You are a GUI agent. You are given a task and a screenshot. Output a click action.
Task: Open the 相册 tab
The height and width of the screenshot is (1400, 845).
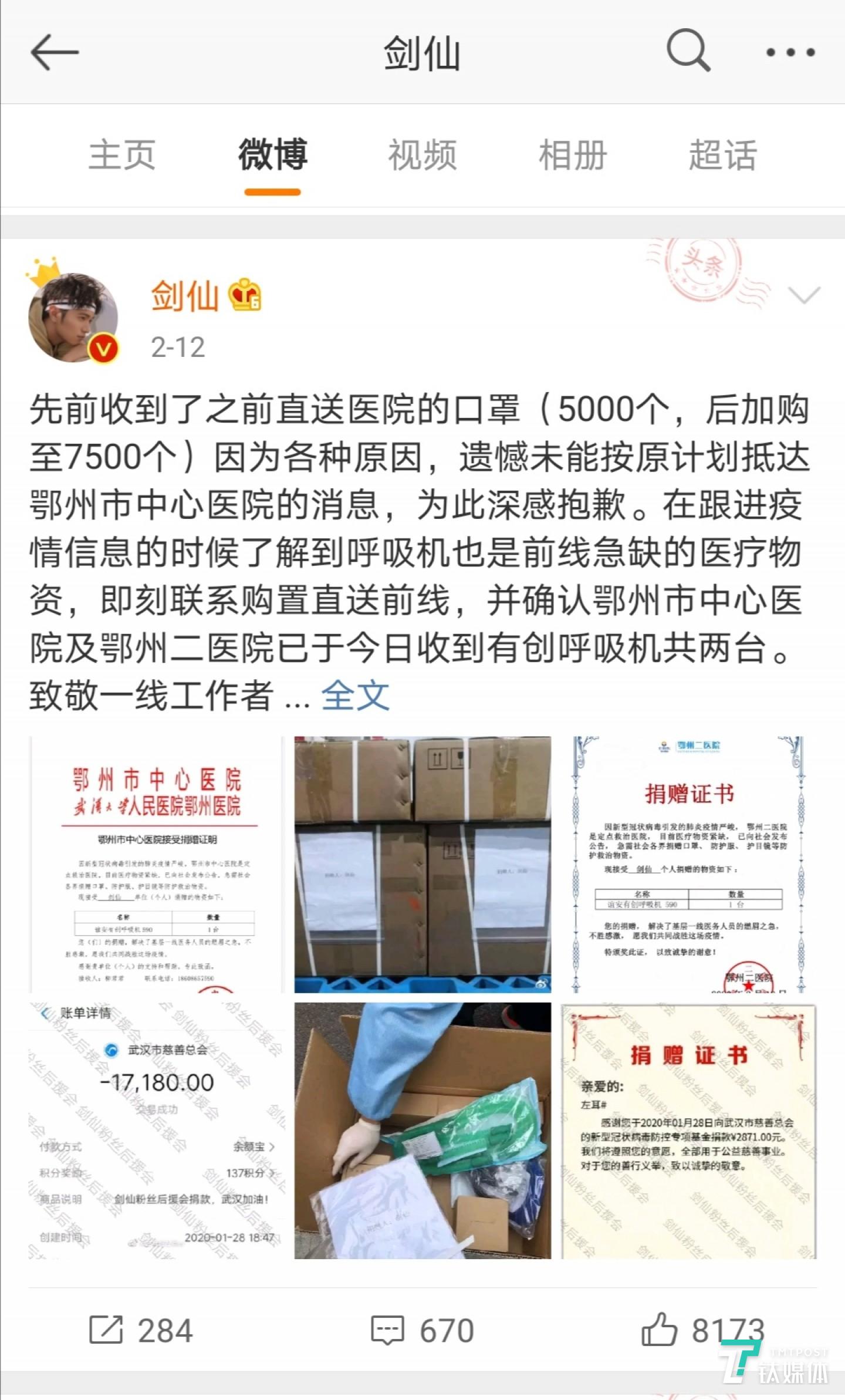[572, 155]
